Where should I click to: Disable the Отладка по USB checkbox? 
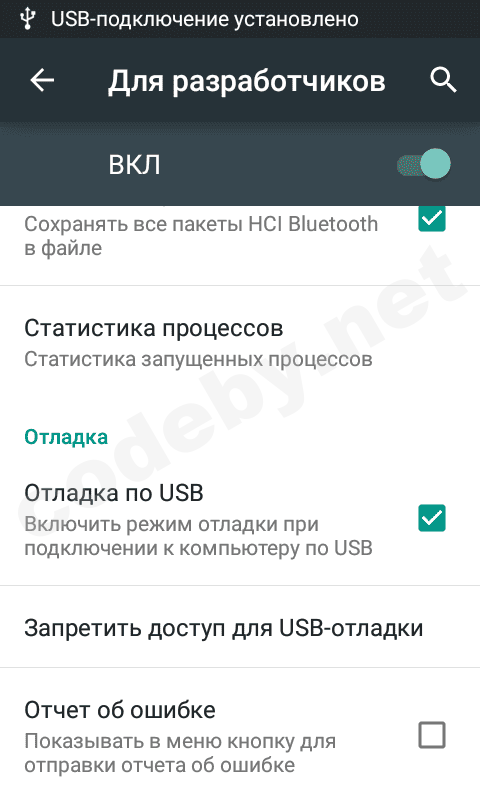pyautogui.click(x=432, y=518)
